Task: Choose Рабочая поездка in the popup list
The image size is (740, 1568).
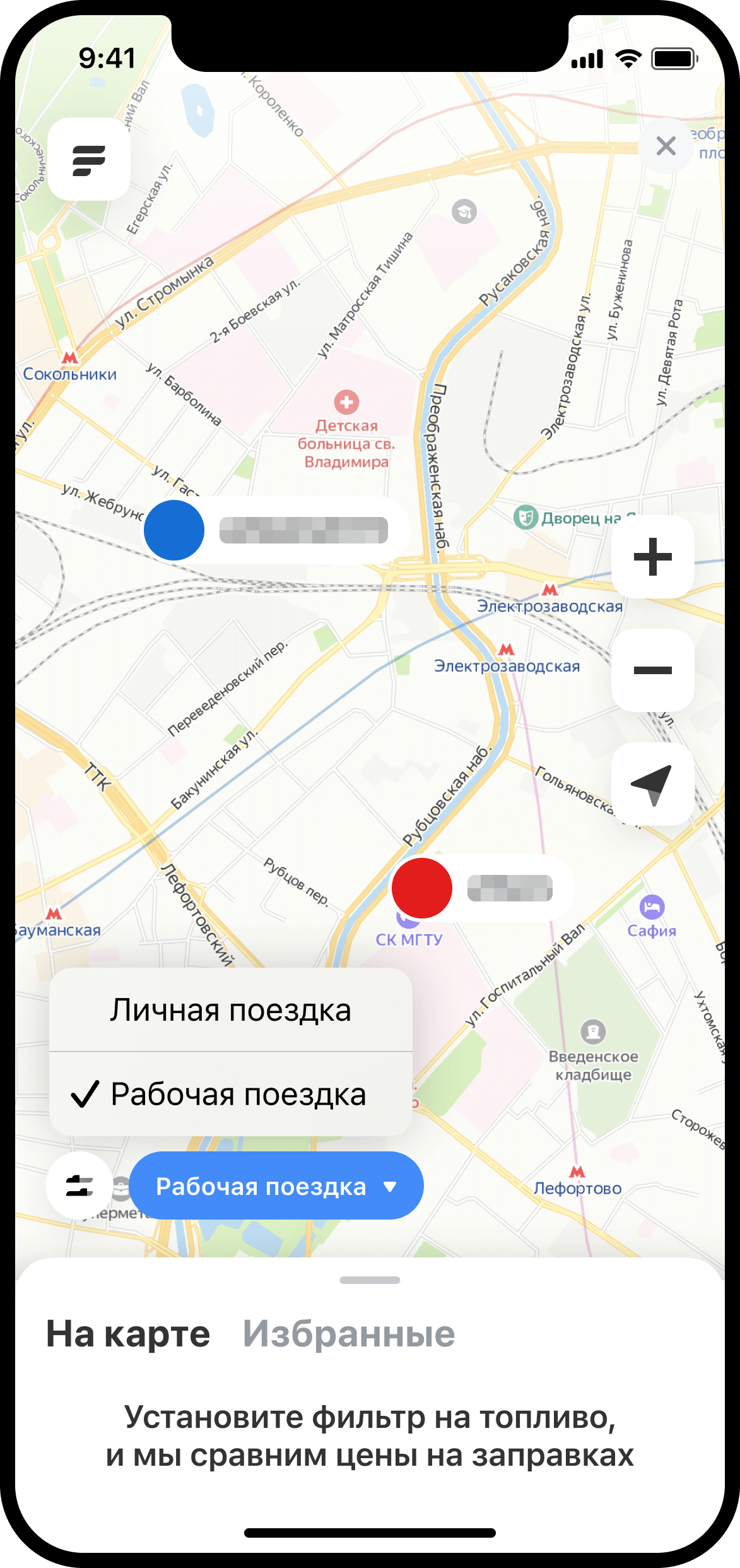Action: click(231, 1094)
